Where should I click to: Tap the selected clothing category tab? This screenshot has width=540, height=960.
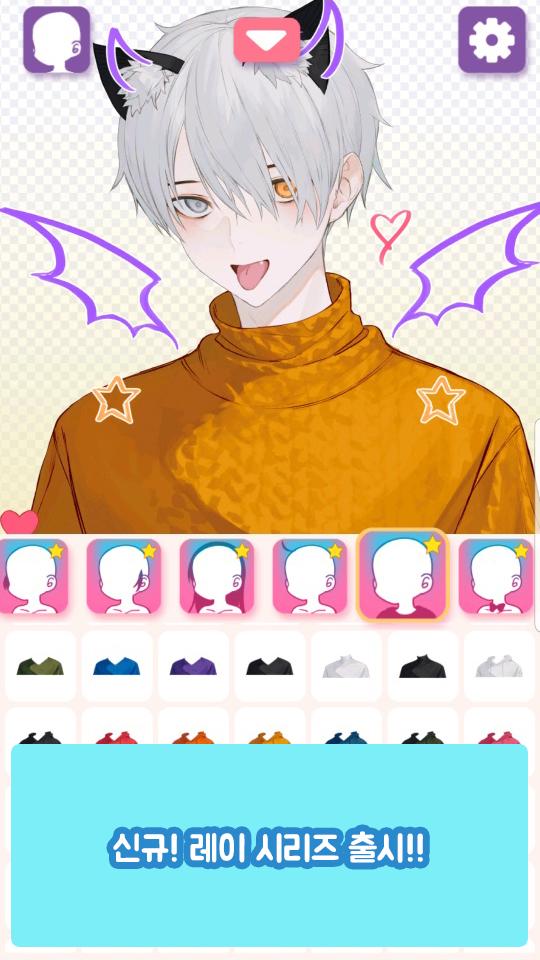coord(403,576)
